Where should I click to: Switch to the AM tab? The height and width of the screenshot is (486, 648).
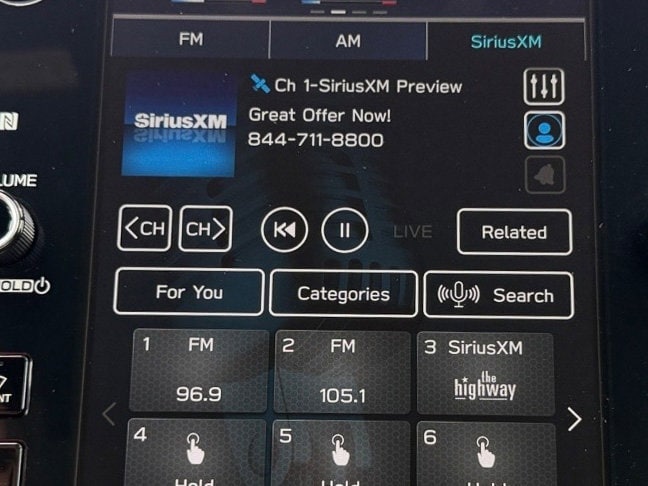pos(347,41)
